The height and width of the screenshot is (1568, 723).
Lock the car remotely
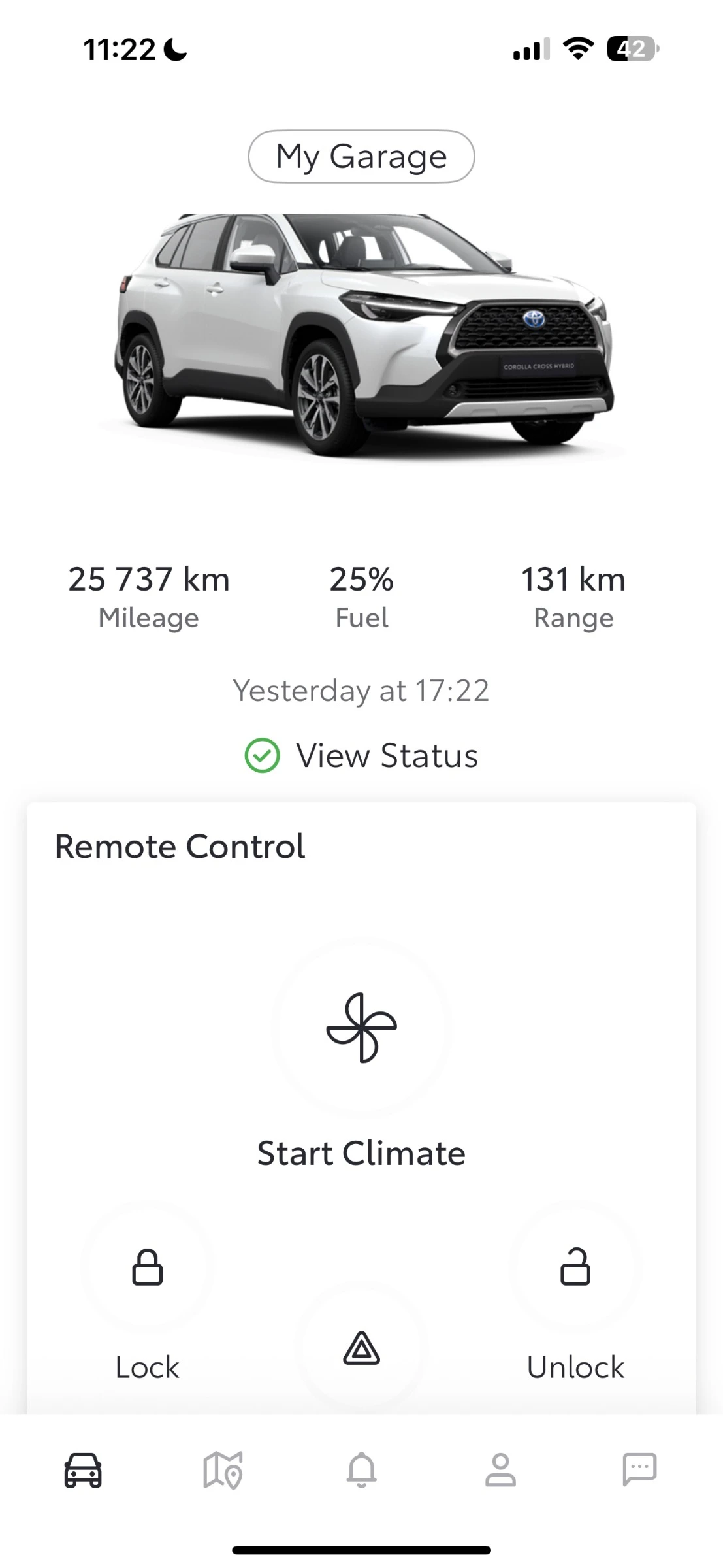click(x=148, y=1268)
